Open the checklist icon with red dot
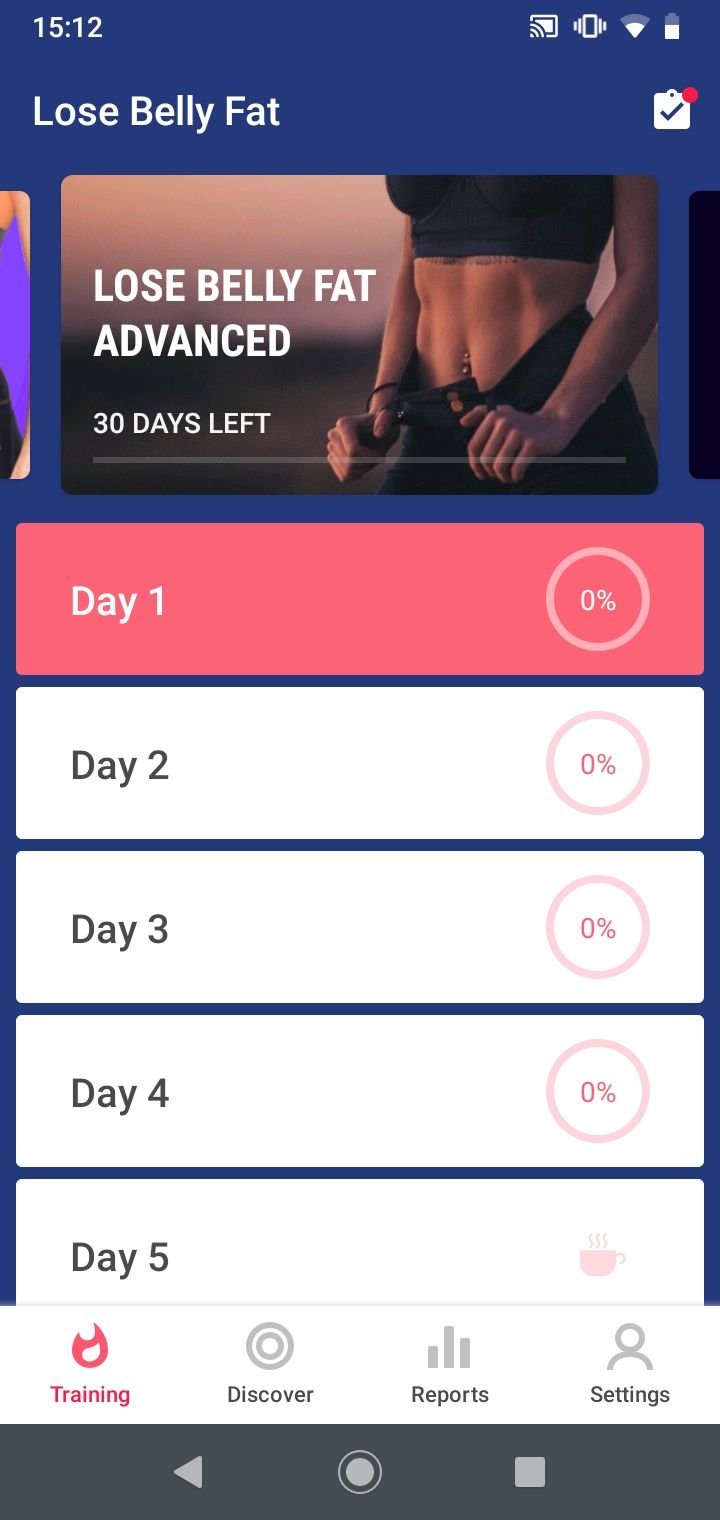The width and height of the screenshot is (720, 1520). (673, 110)
